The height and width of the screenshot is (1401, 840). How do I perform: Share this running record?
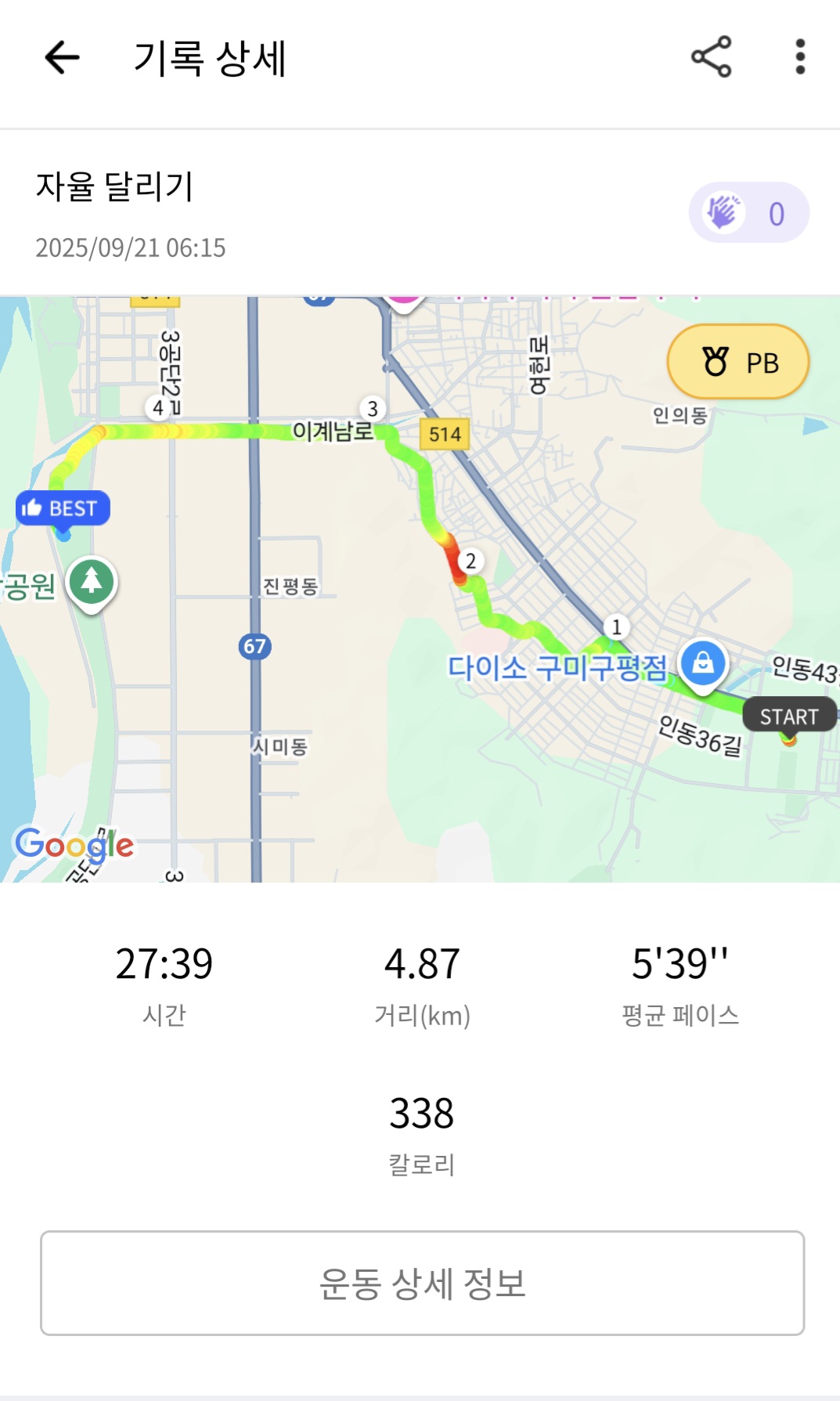[x=711, y=57]
